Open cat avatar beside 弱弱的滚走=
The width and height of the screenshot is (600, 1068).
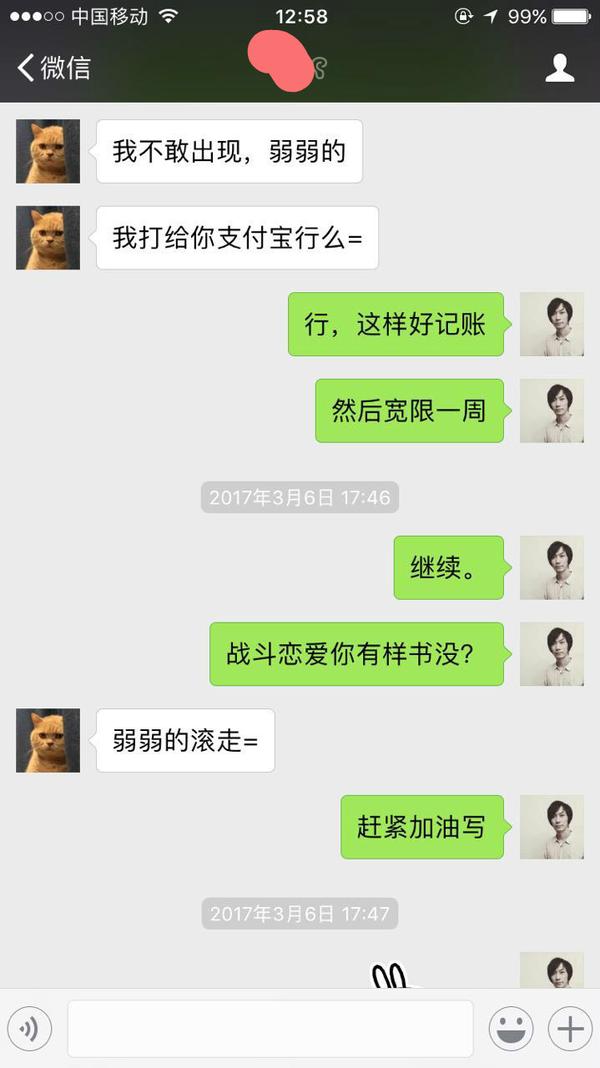click(48, 740)
